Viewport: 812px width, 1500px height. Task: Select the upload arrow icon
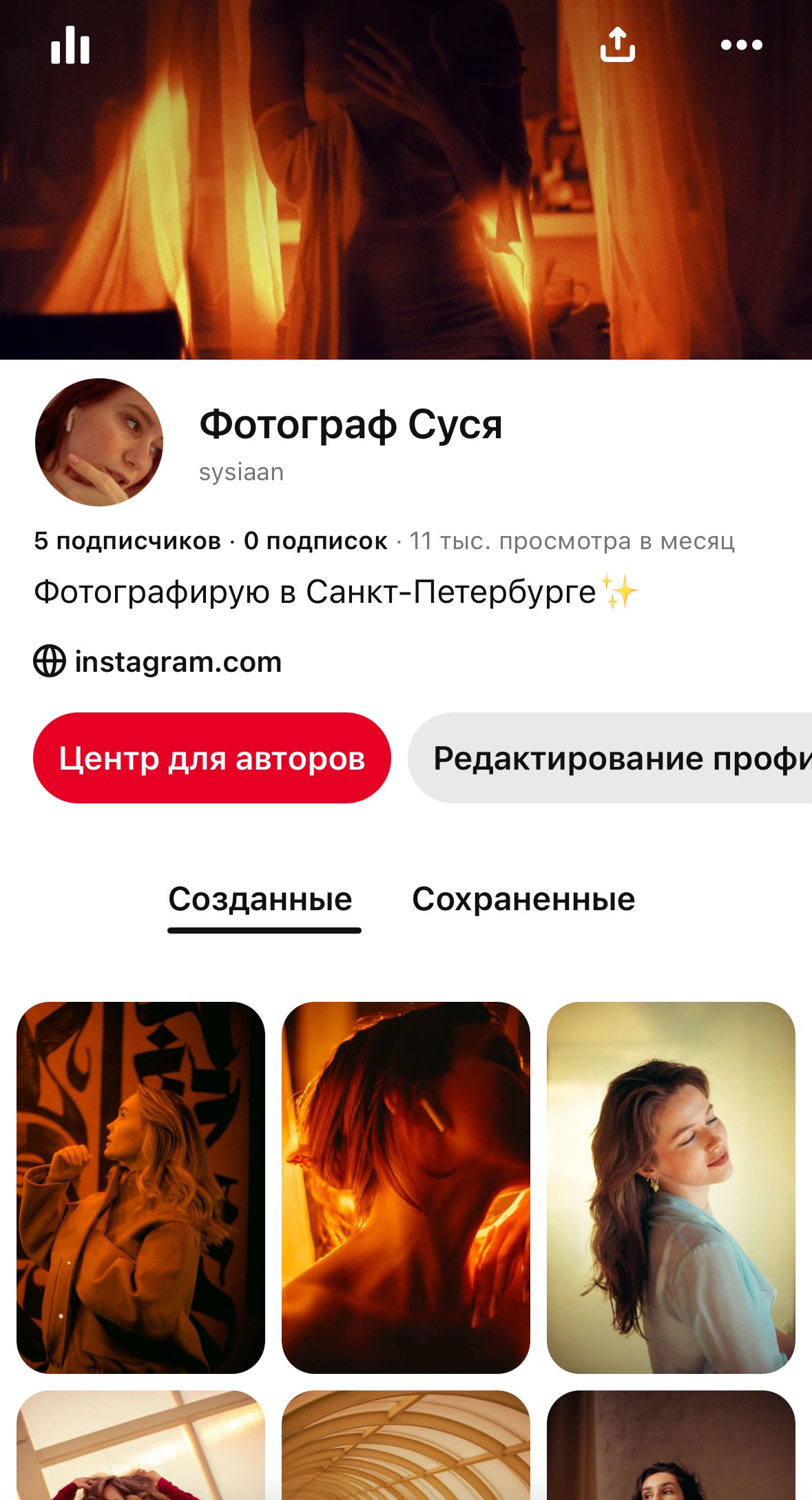coord(618,45)
